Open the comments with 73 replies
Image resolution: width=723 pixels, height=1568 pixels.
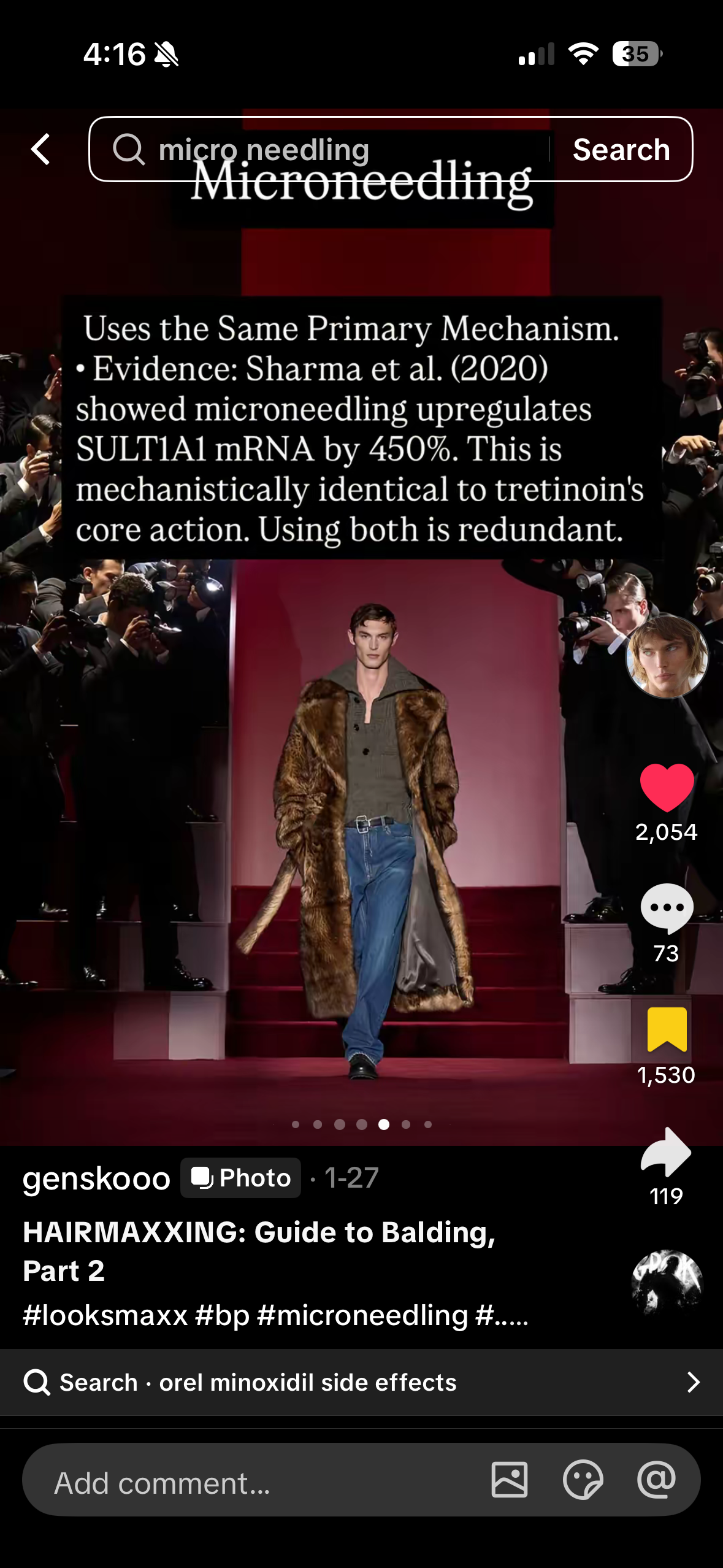tap(666, 908)
